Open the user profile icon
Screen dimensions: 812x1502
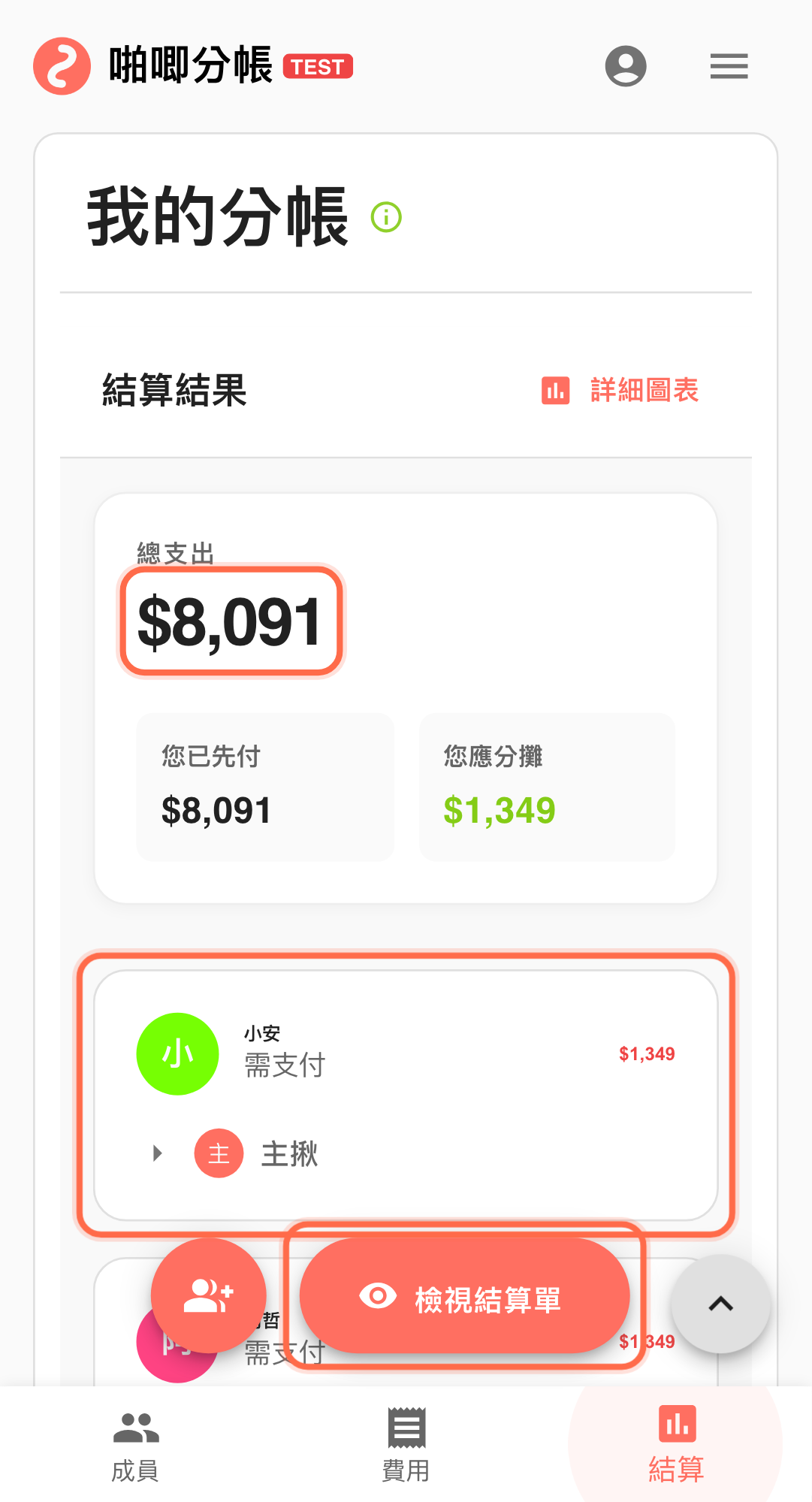click(626, 66)
